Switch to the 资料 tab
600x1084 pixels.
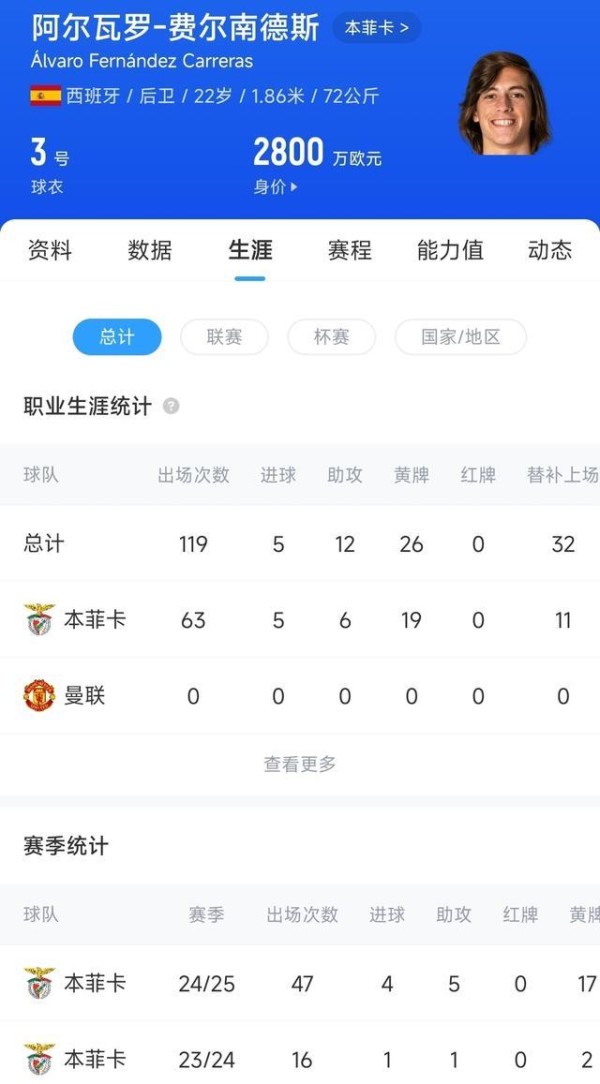click(50, 250)
